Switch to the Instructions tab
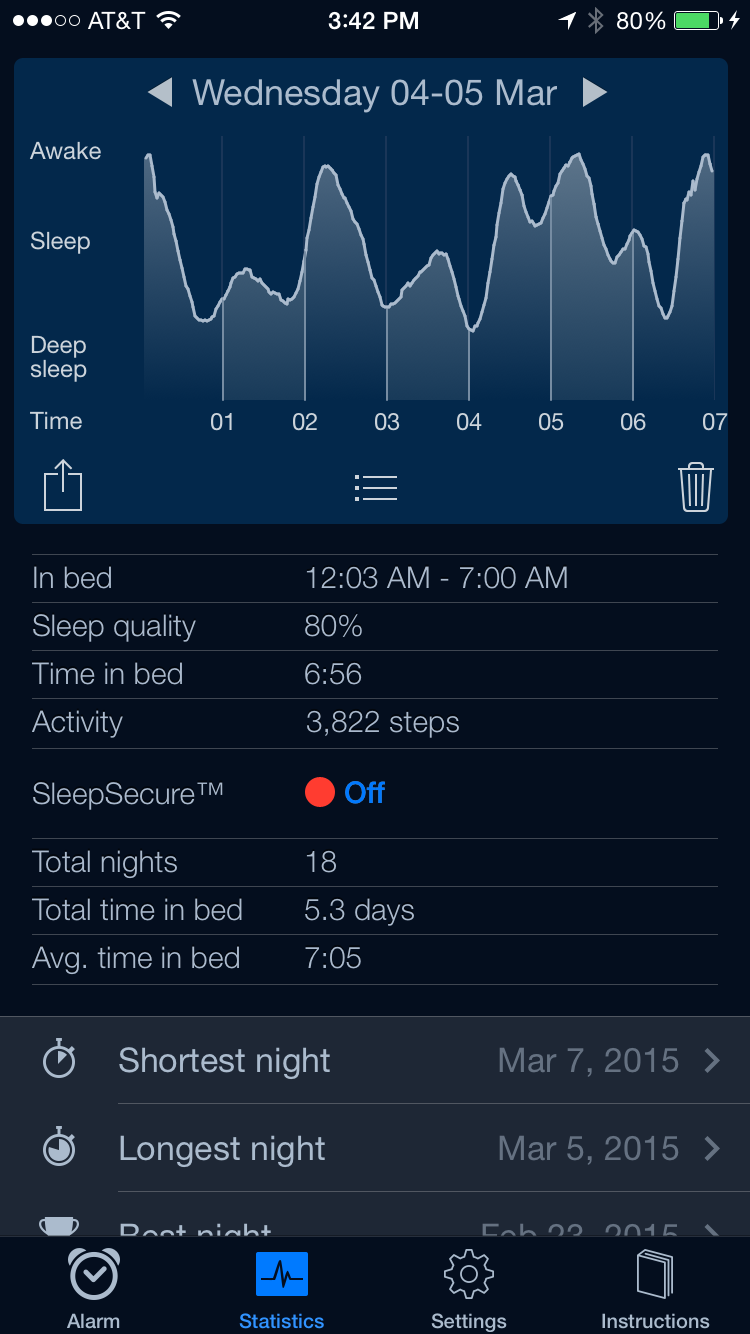Viewport: 750px width, 1334px height. click(x=655, y=1288)
